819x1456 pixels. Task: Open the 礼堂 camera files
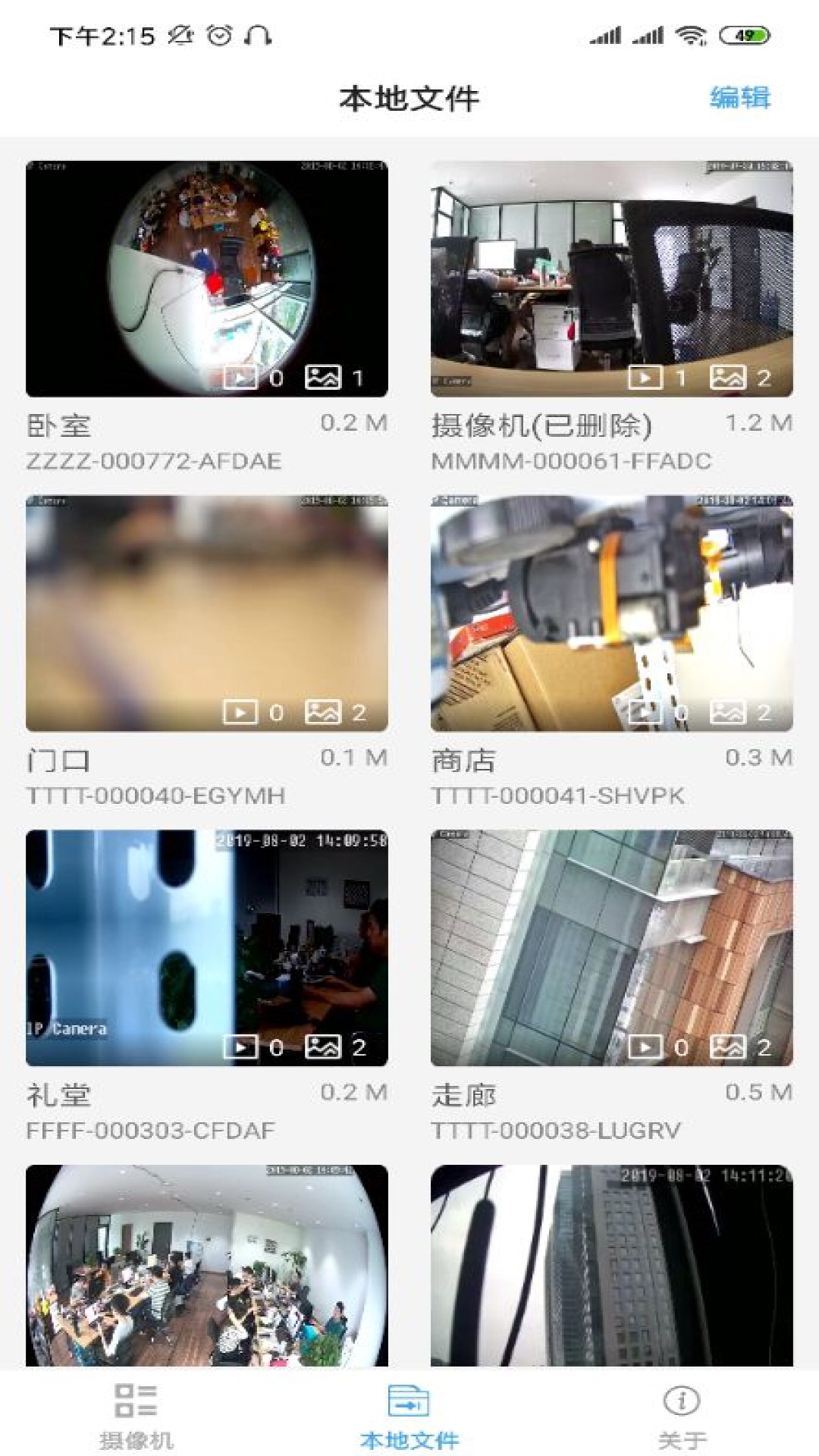pyautogui.click(x=206, y=948)
